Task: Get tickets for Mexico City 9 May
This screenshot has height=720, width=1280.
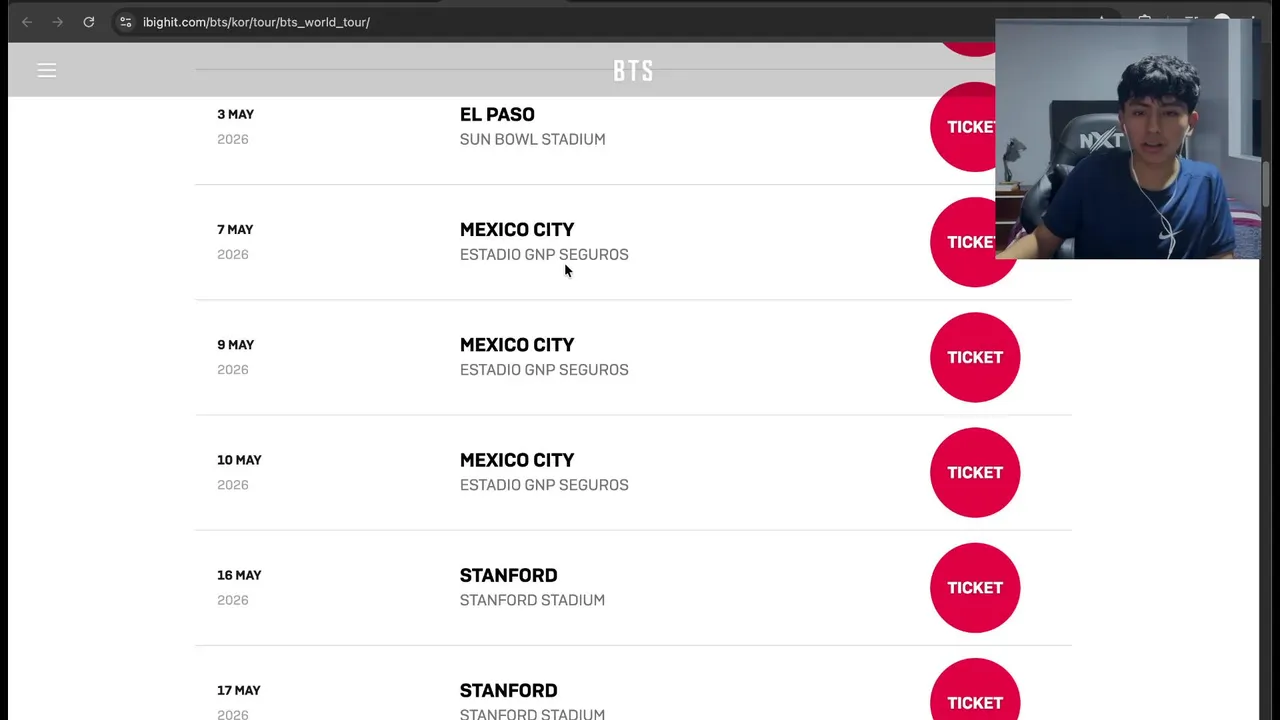Action: point(975,357)
